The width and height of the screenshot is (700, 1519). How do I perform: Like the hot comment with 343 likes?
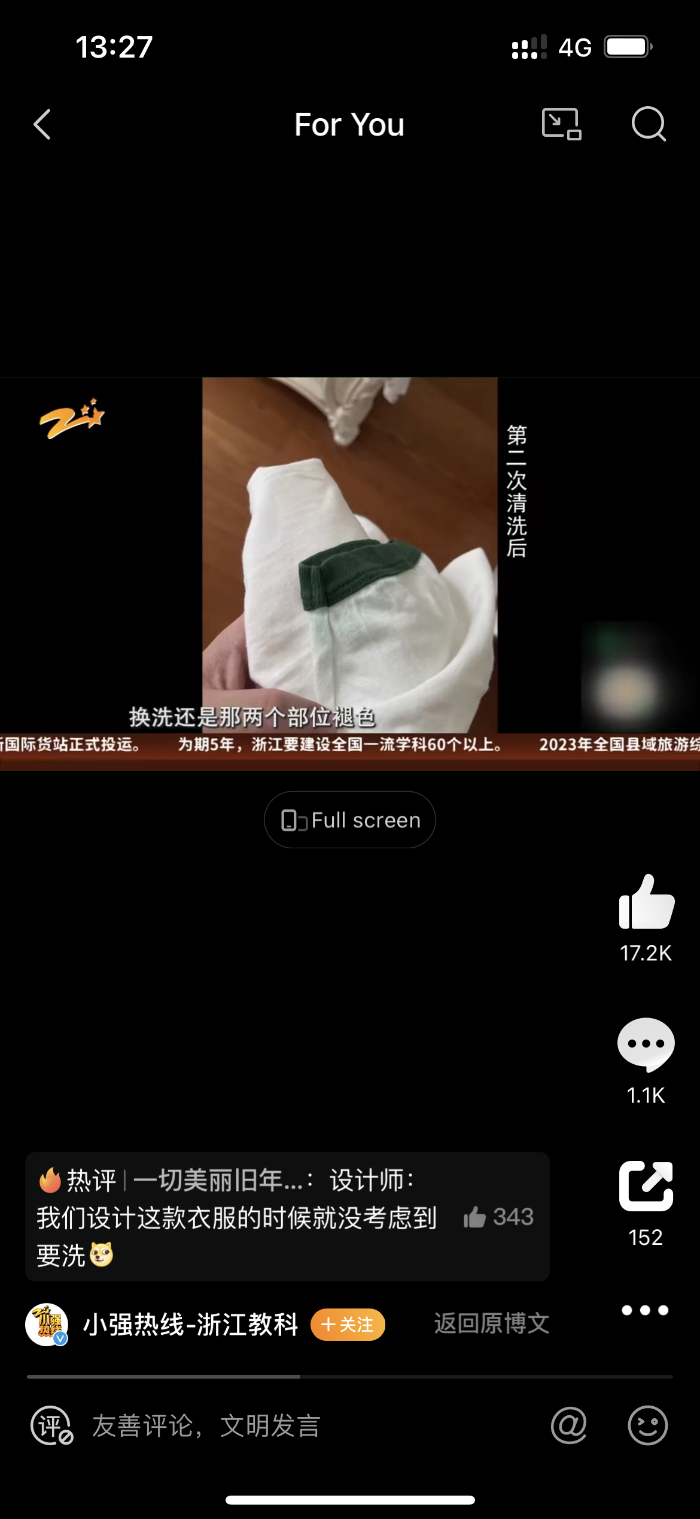476,1217
